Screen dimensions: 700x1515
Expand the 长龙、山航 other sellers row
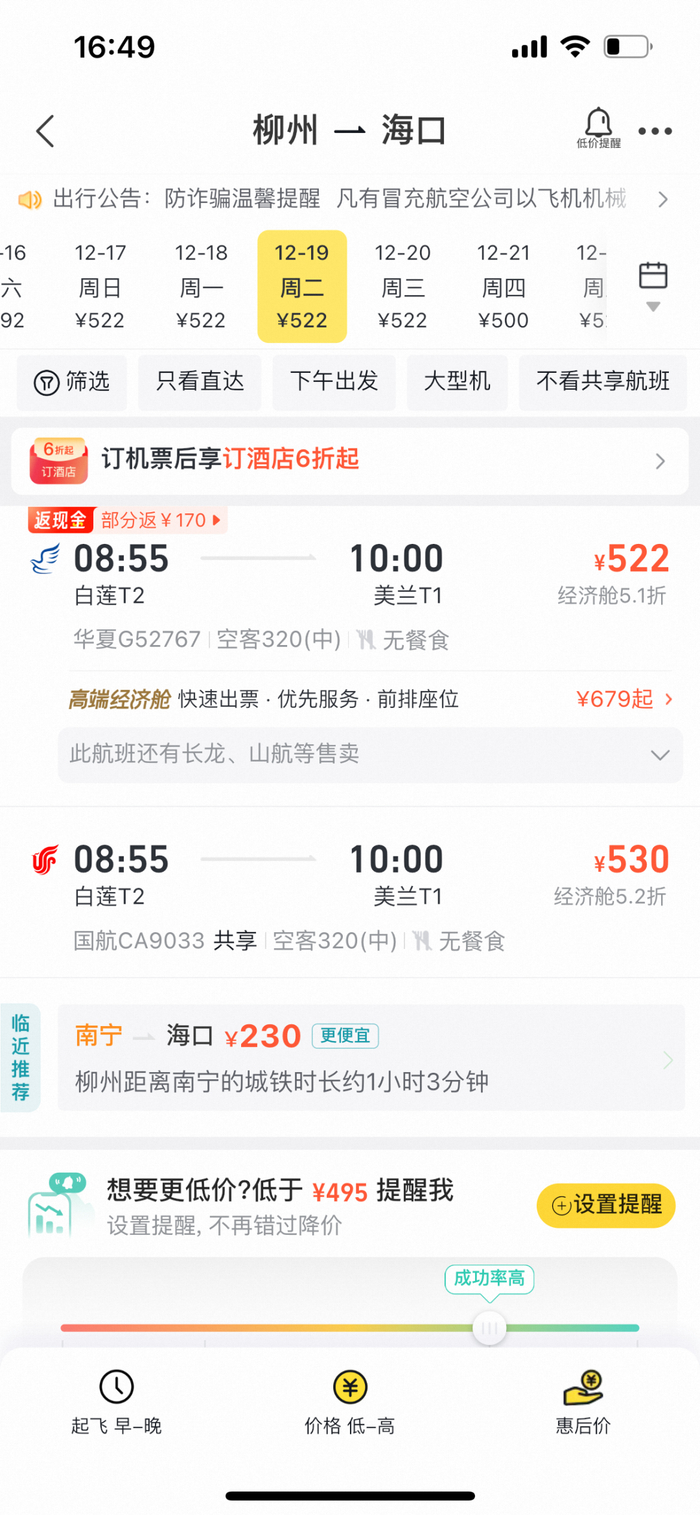[370, 755]
